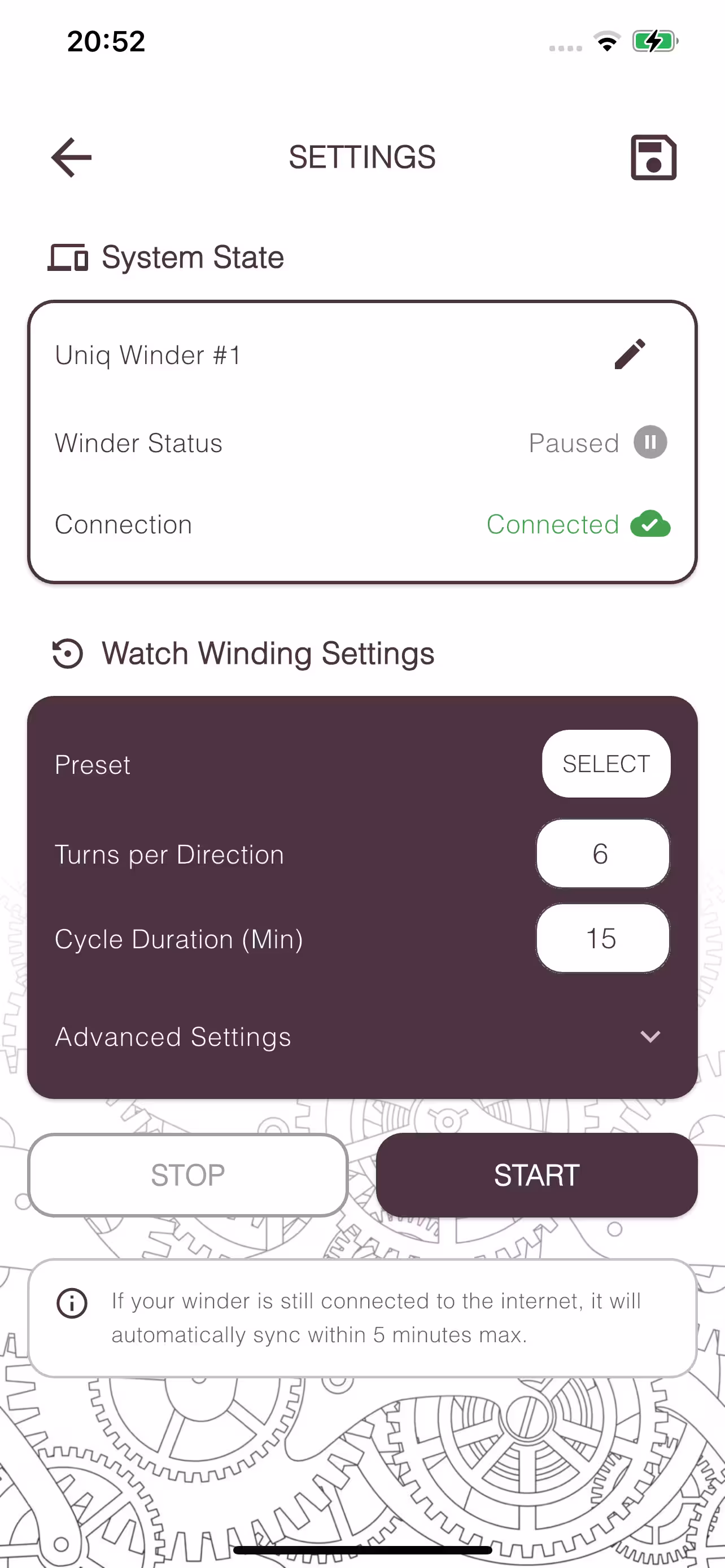Tap the info icon in the sync notice

[x=71, y=1304]
